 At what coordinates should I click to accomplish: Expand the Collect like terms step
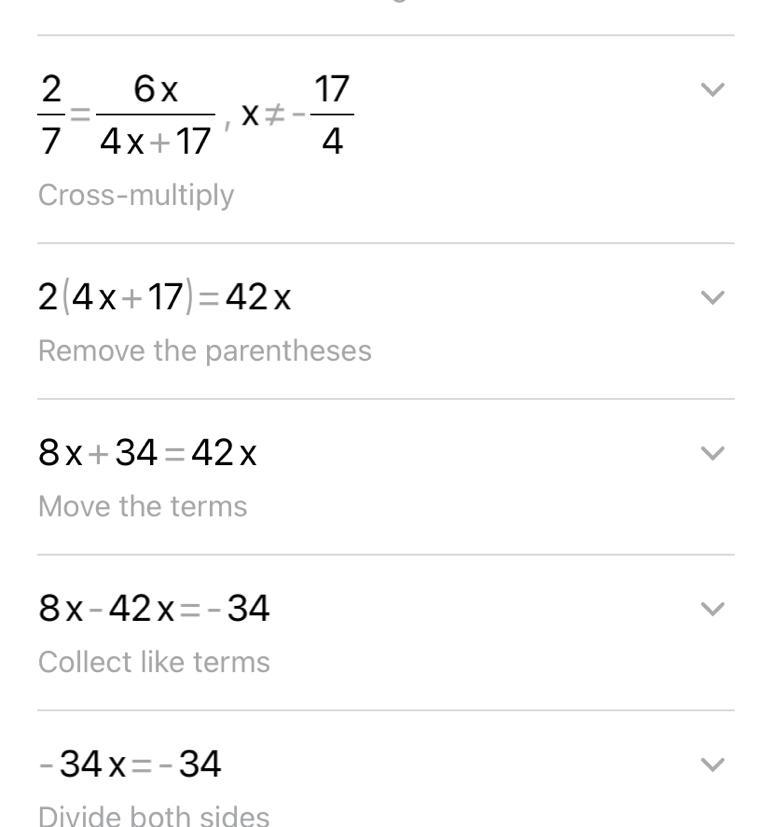[x=712, y=608]
